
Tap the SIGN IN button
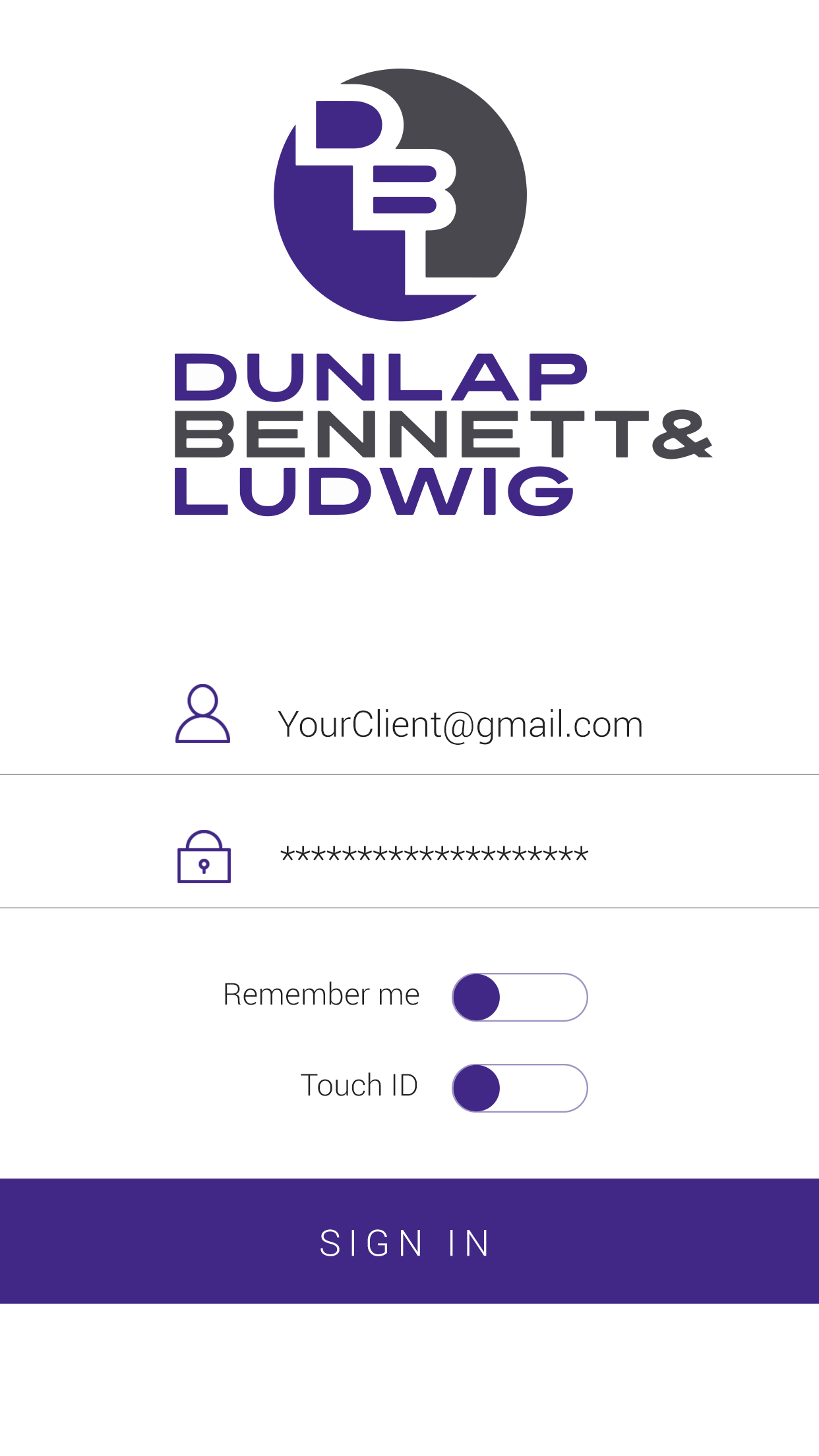409,1240
